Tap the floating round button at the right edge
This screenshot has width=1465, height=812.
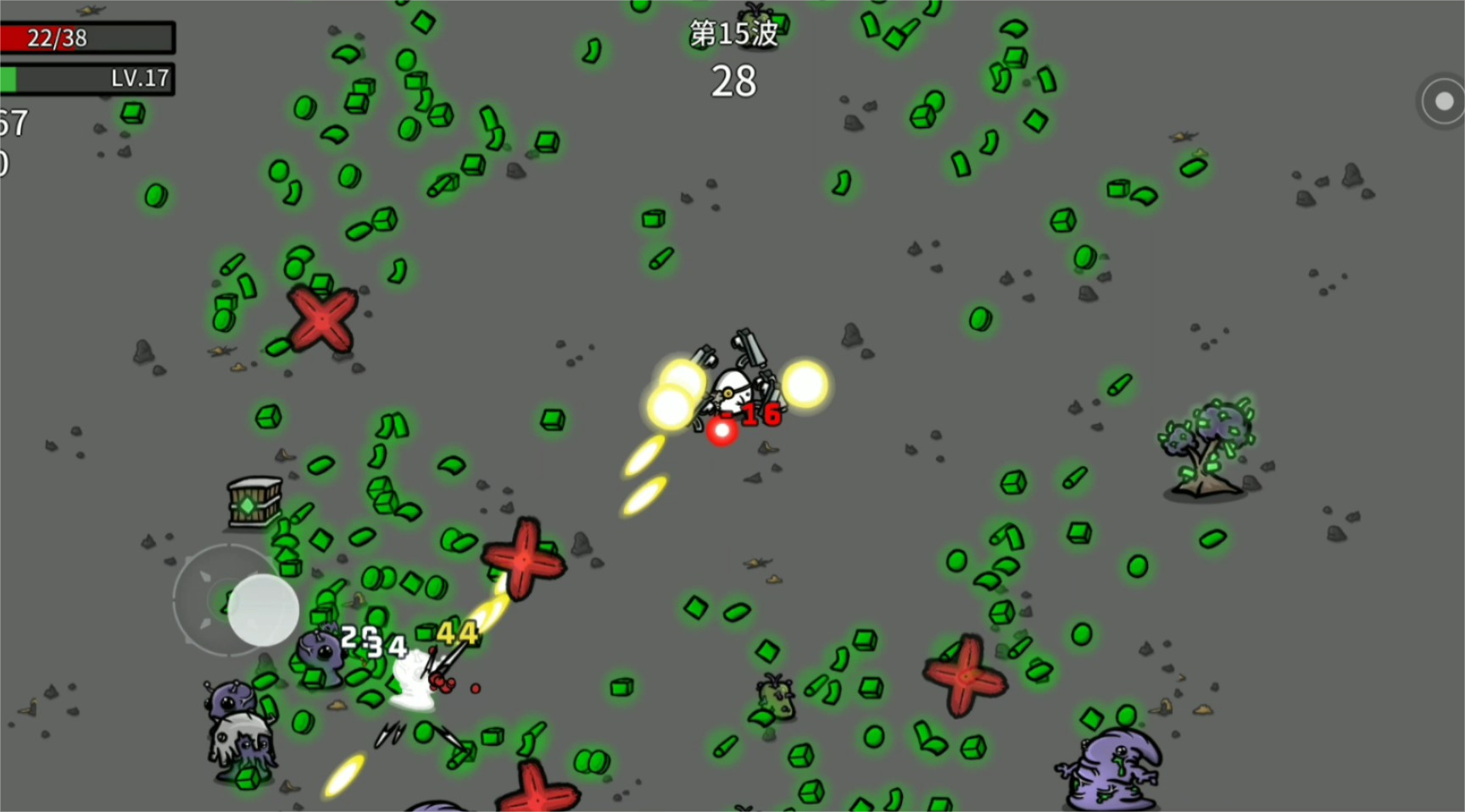click(x=1443, y=102)
